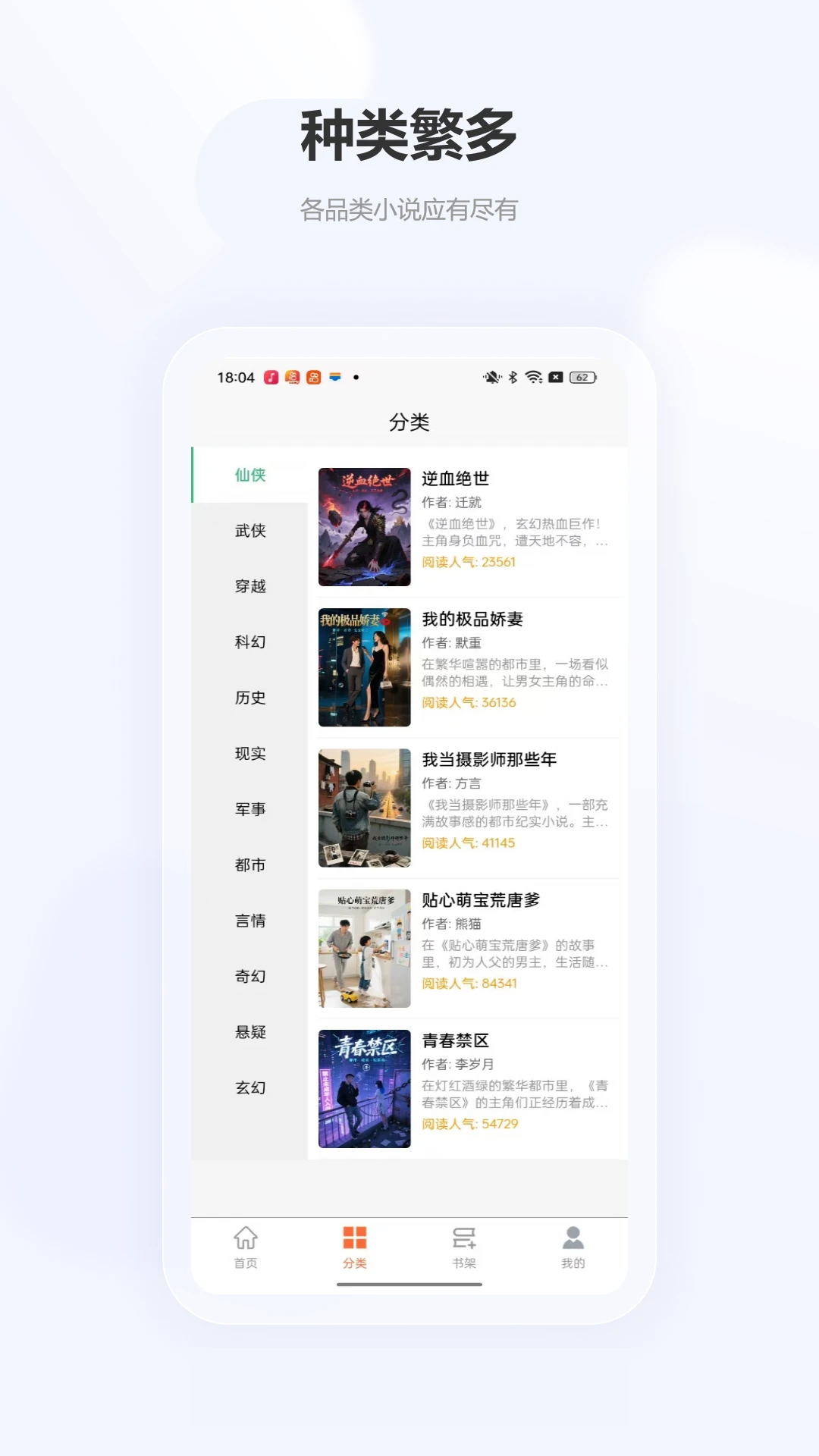Open the 言情 category
Screen dimensions: 819x1456
251,921
